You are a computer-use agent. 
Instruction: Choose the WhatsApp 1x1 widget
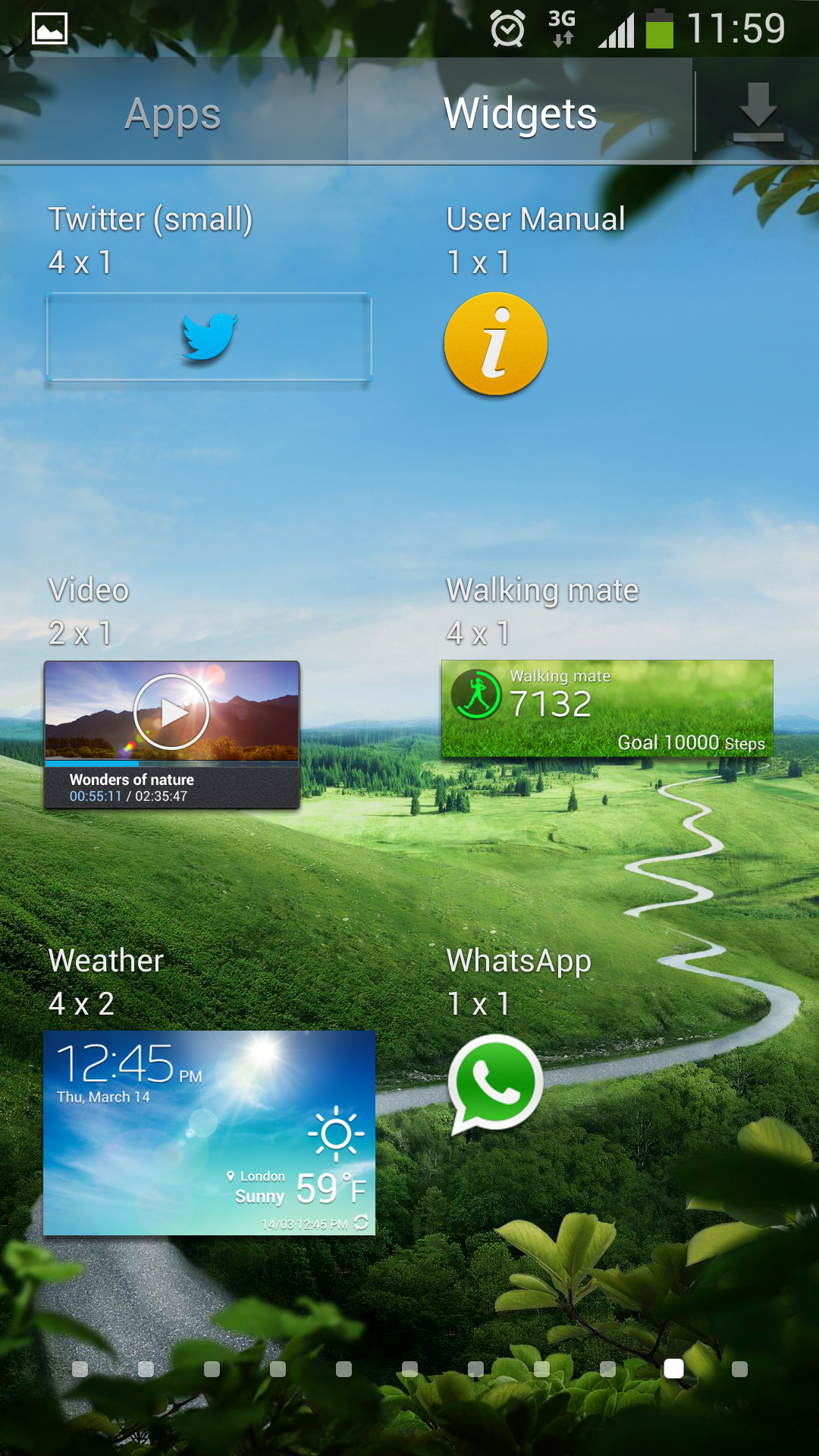click(x=496, y=1083)
